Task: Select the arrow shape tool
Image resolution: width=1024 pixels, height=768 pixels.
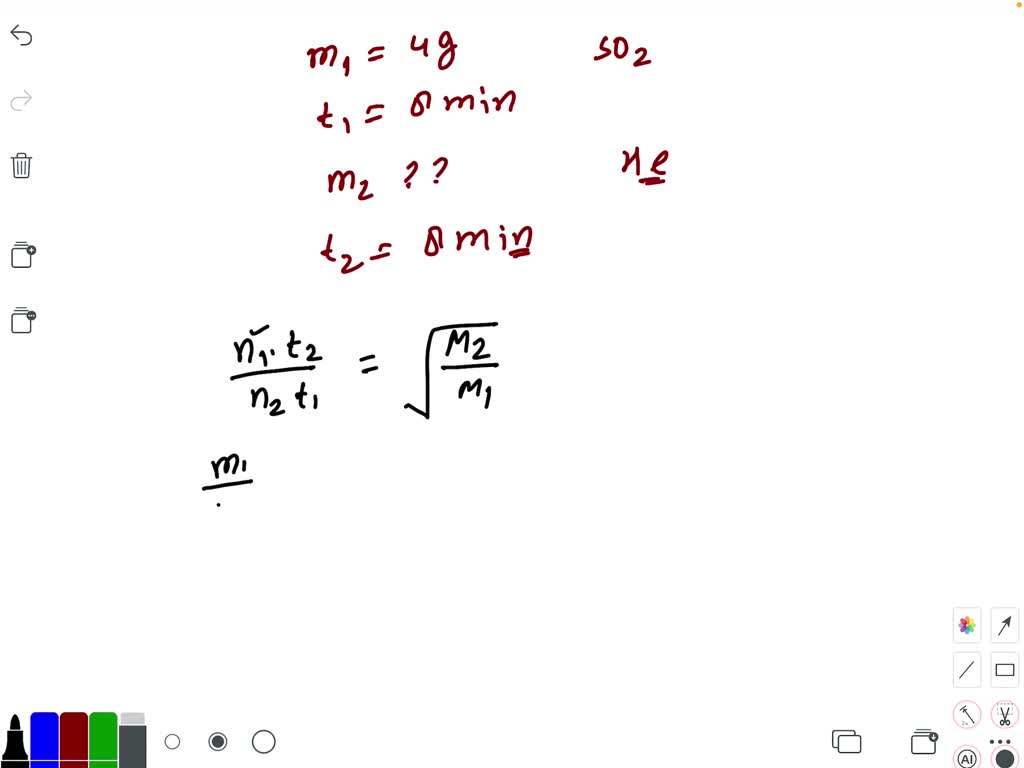Action: pos(1005,625)
